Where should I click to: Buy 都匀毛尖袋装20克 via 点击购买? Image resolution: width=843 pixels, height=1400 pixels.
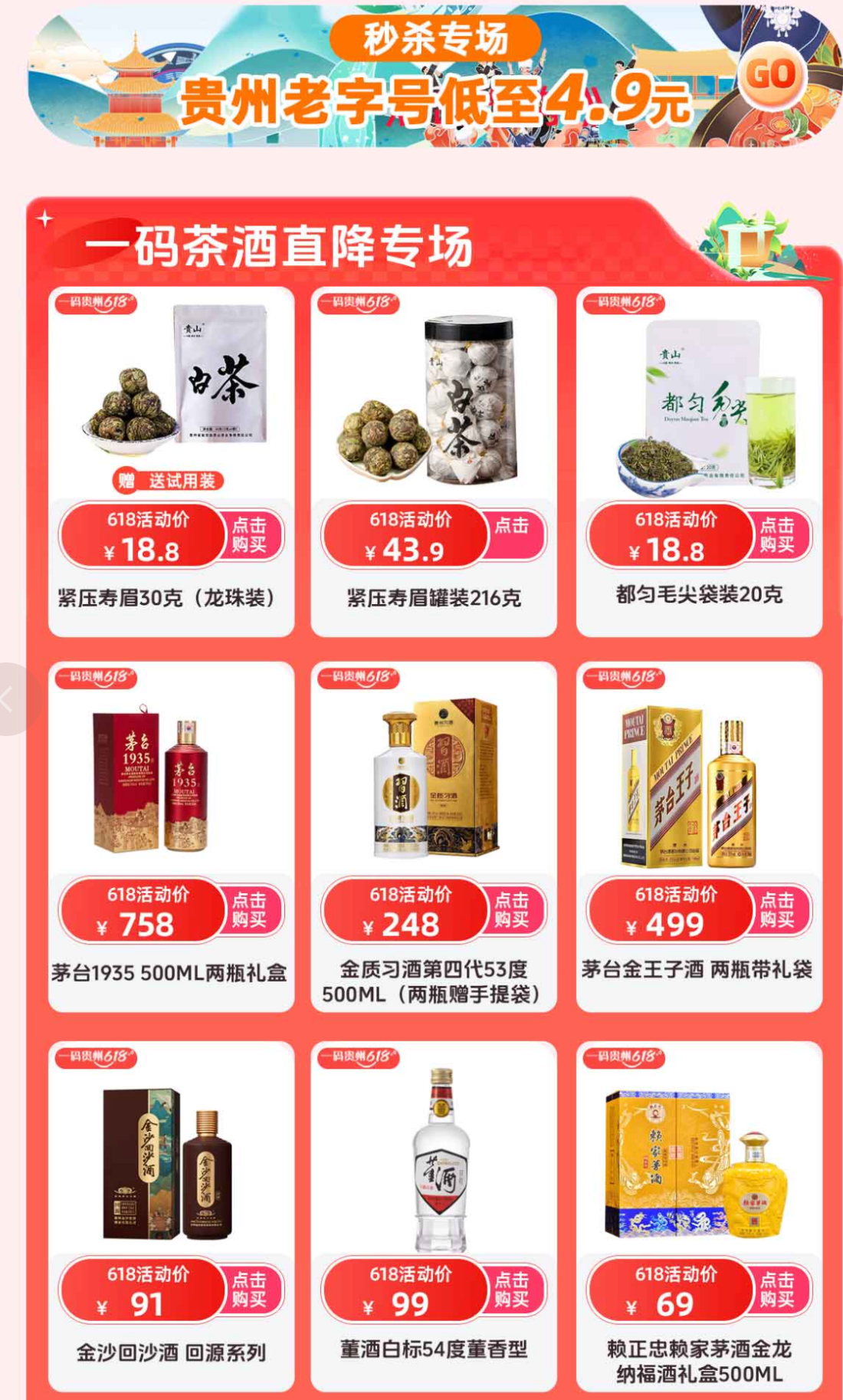777,535
